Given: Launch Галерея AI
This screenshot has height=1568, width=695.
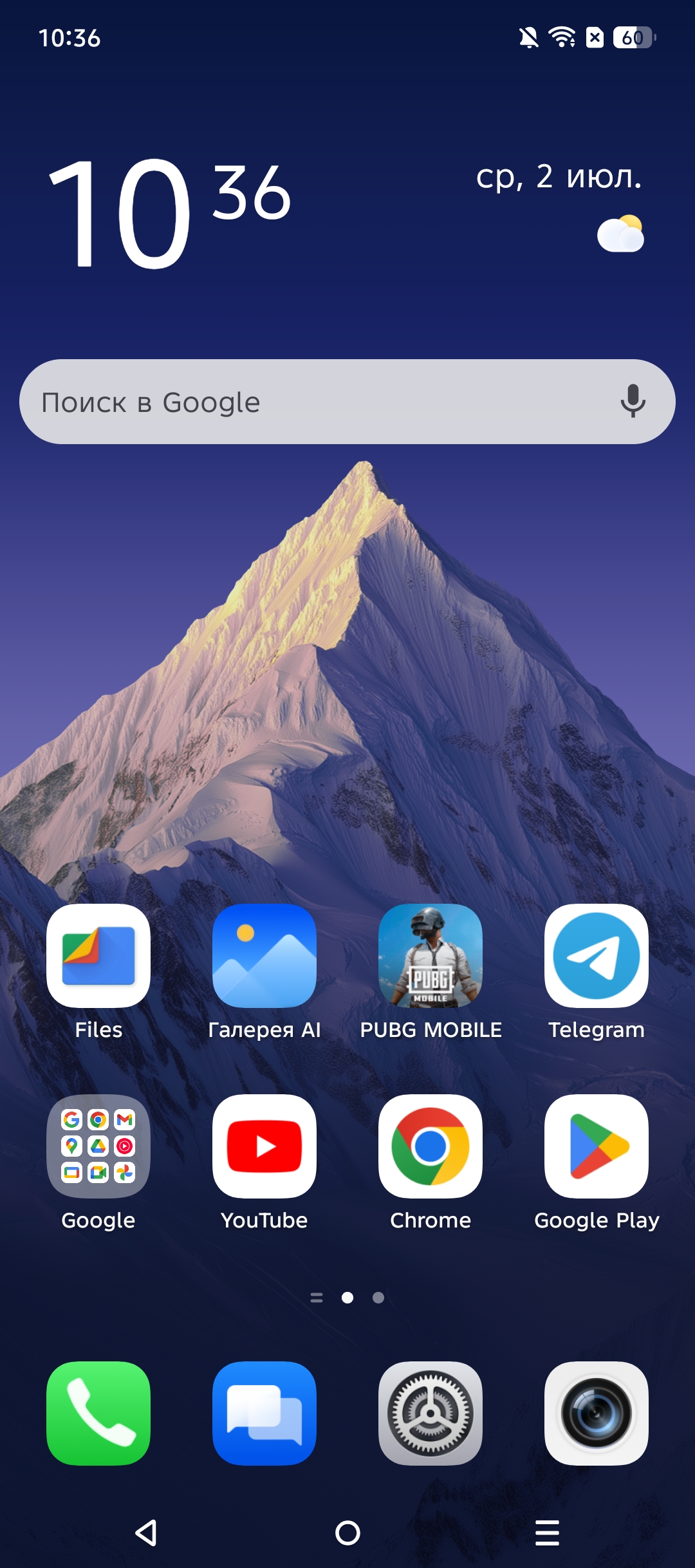Looking at the screenshot, I should (264, 956).
